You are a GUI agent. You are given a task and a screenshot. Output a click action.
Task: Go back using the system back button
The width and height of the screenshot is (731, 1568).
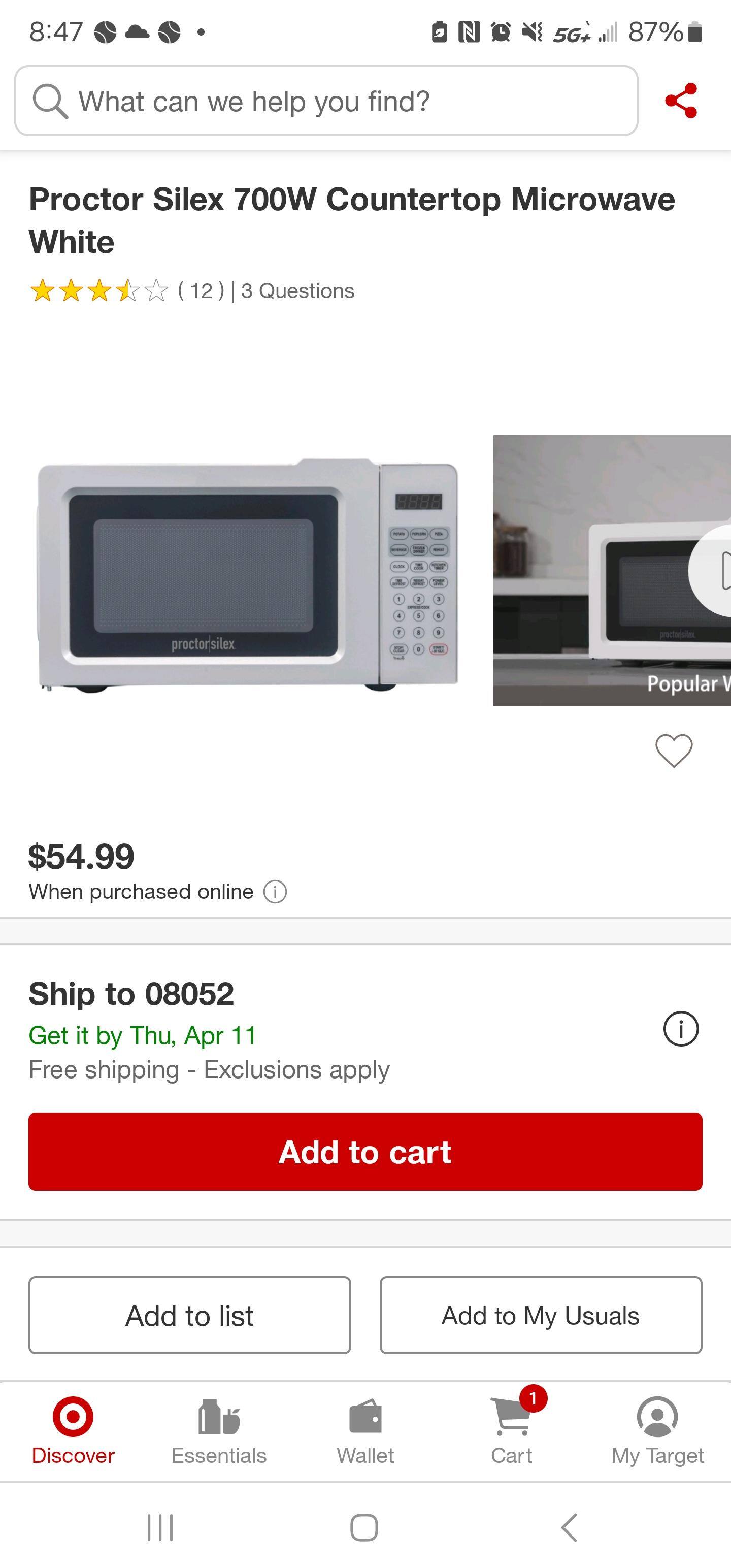click(569, 1527)
